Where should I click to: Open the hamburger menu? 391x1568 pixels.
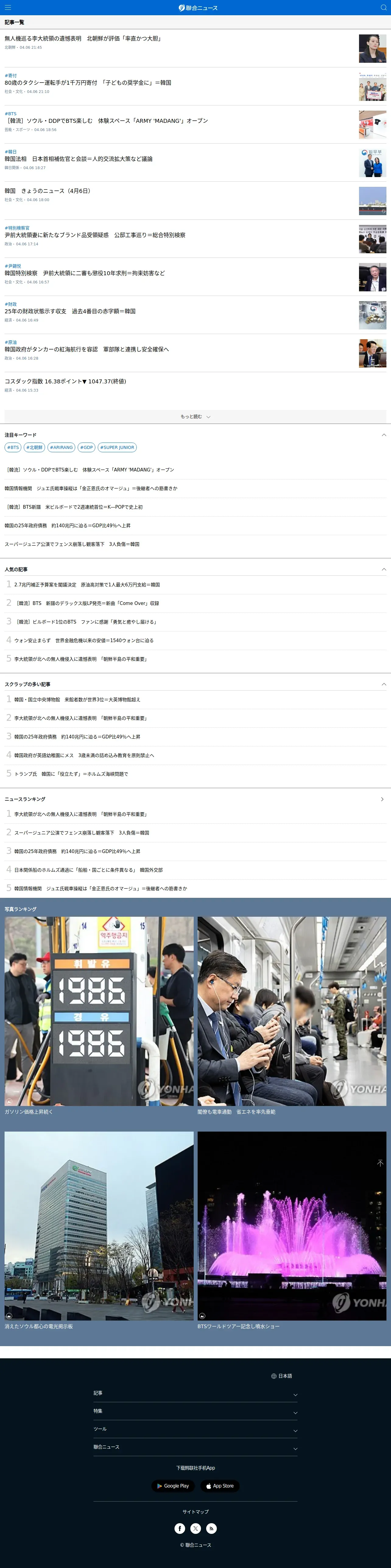pyautogui.click(x=8, y=7)
